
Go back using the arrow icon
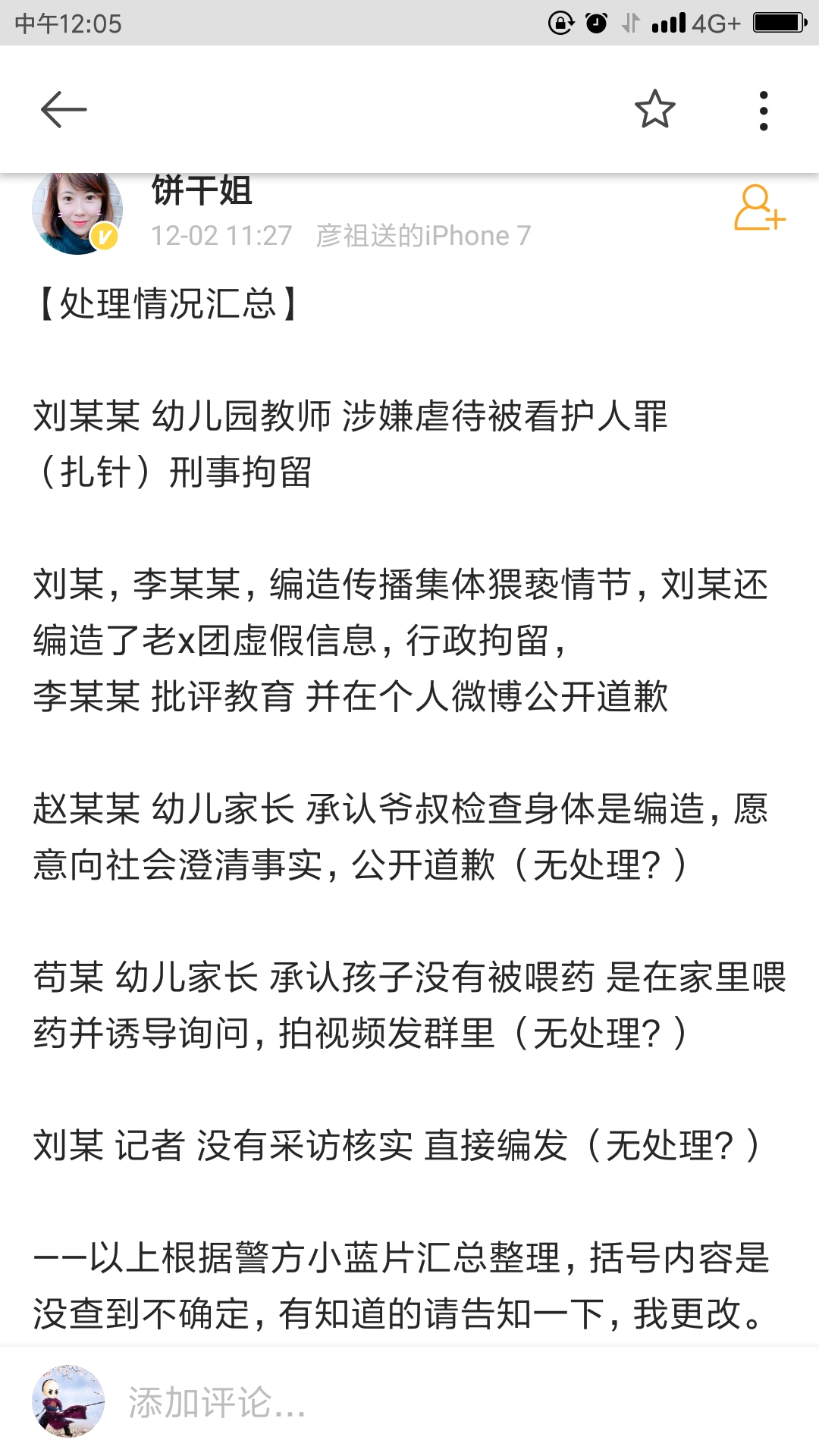click(x=64, y=110)
